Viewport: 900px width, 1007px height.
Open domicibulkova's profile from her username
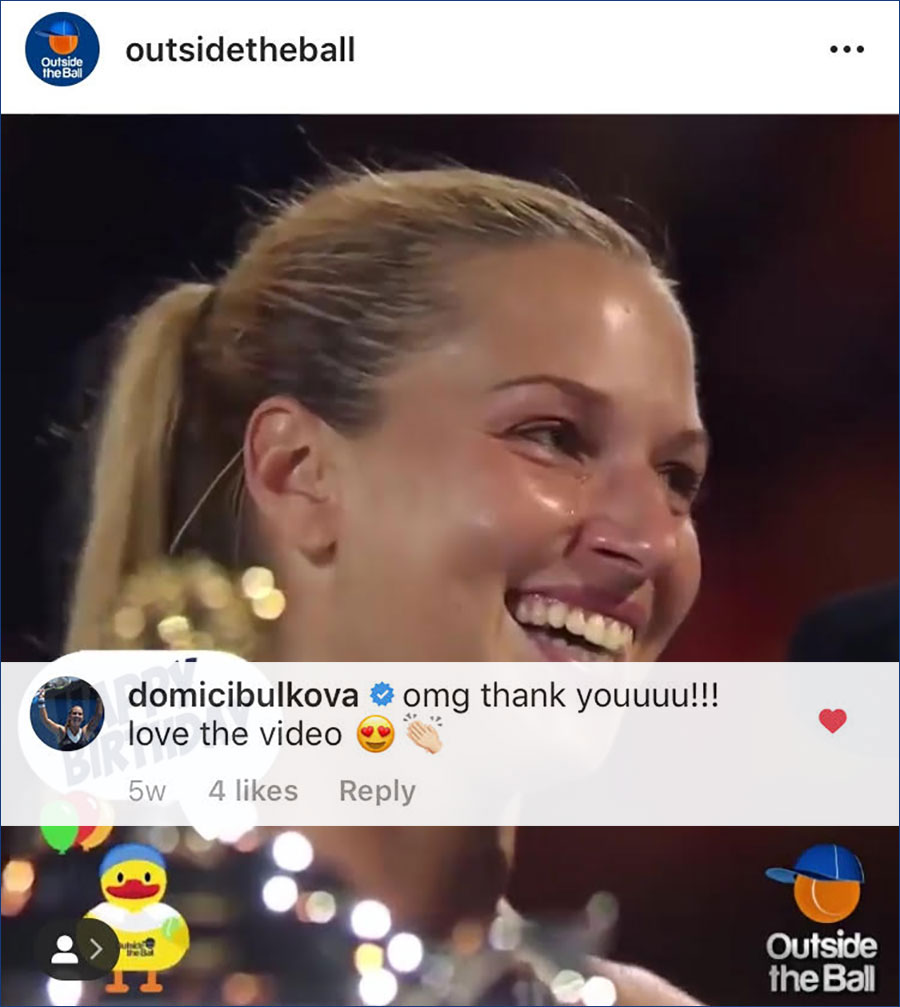pyautogui.click(x=243, y=696)
